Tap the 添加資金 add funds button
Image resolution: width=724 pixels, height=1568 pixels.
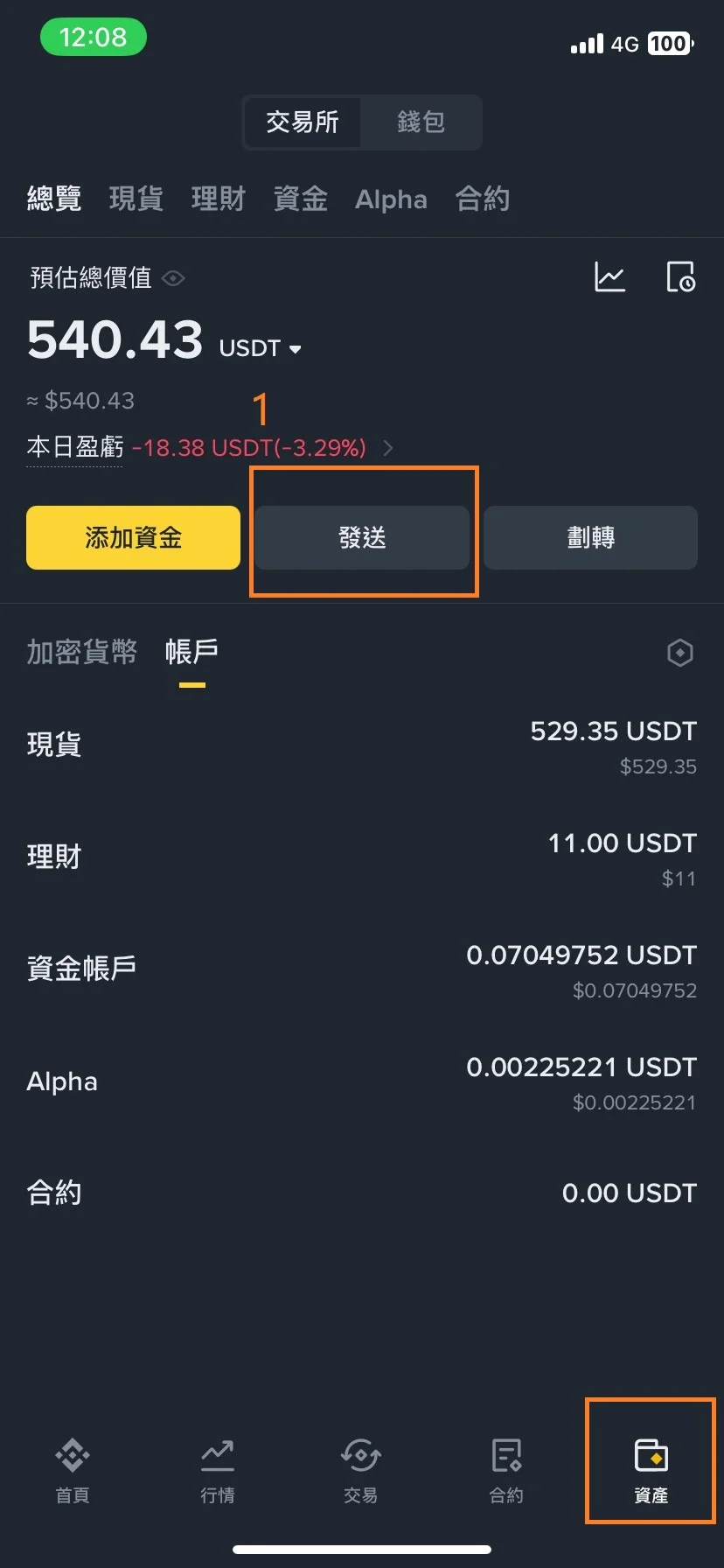click(133, 537)
